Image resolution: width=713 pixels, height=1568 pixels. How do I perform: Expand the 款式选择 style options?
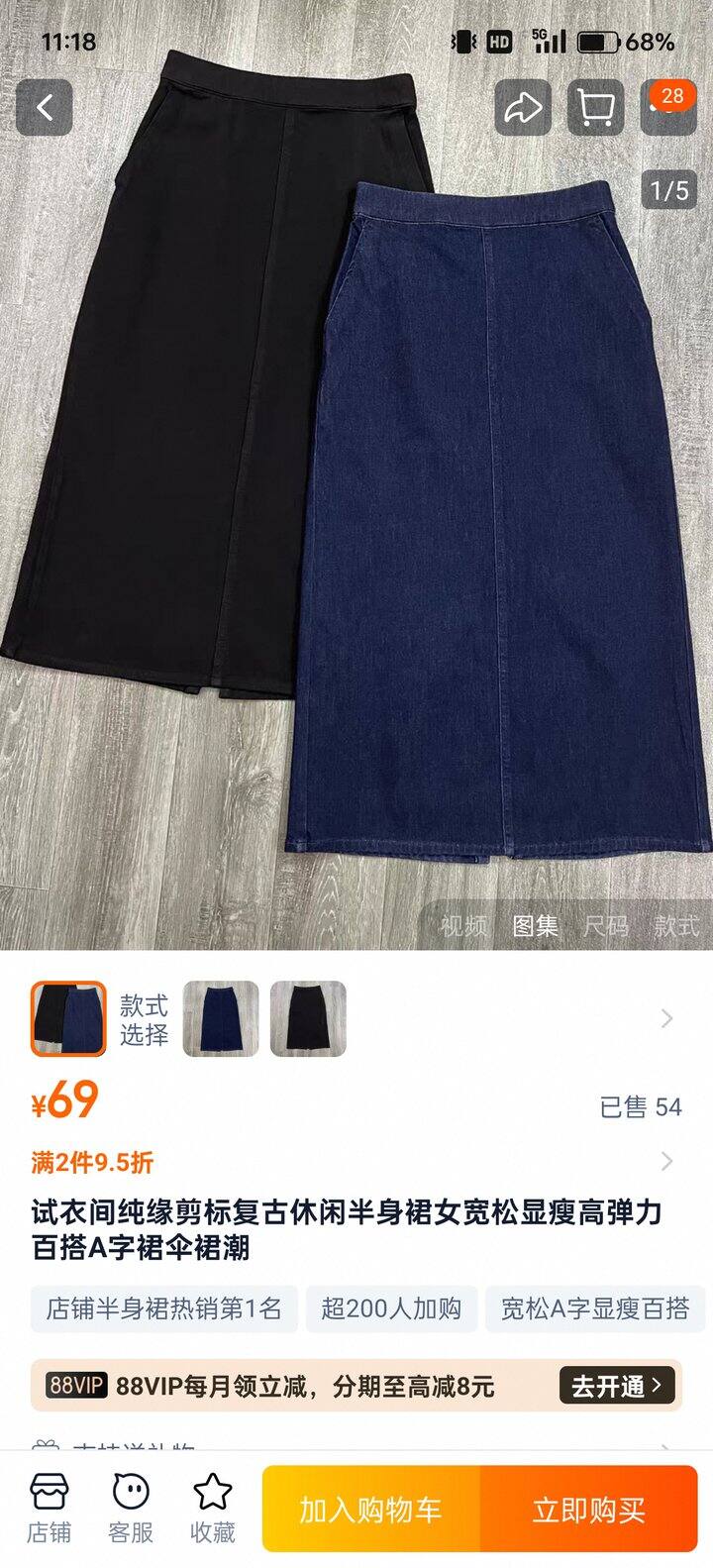pyautogui.click(x=664, y=1017)
